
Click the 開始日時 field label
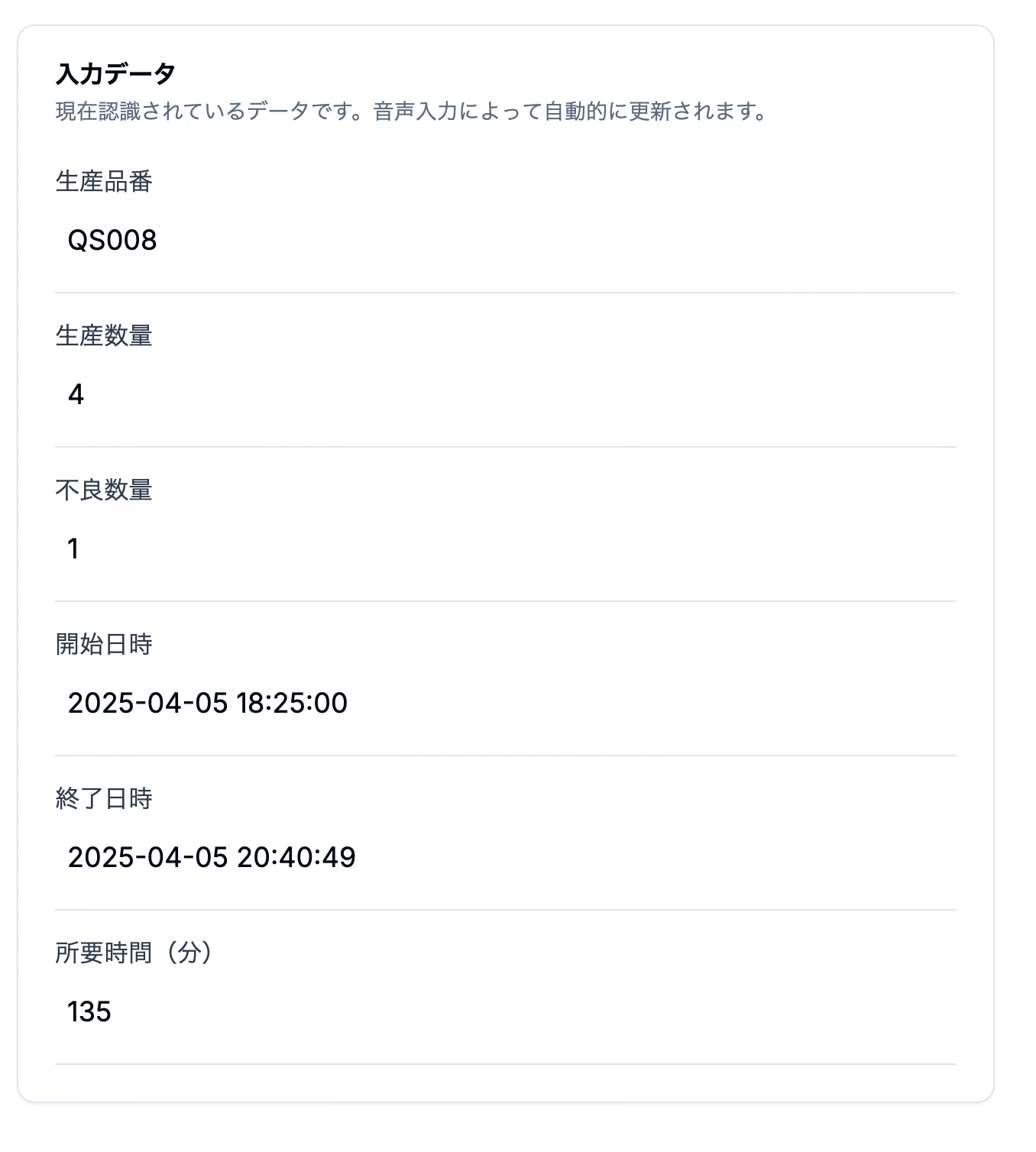(x=103, y=645)
